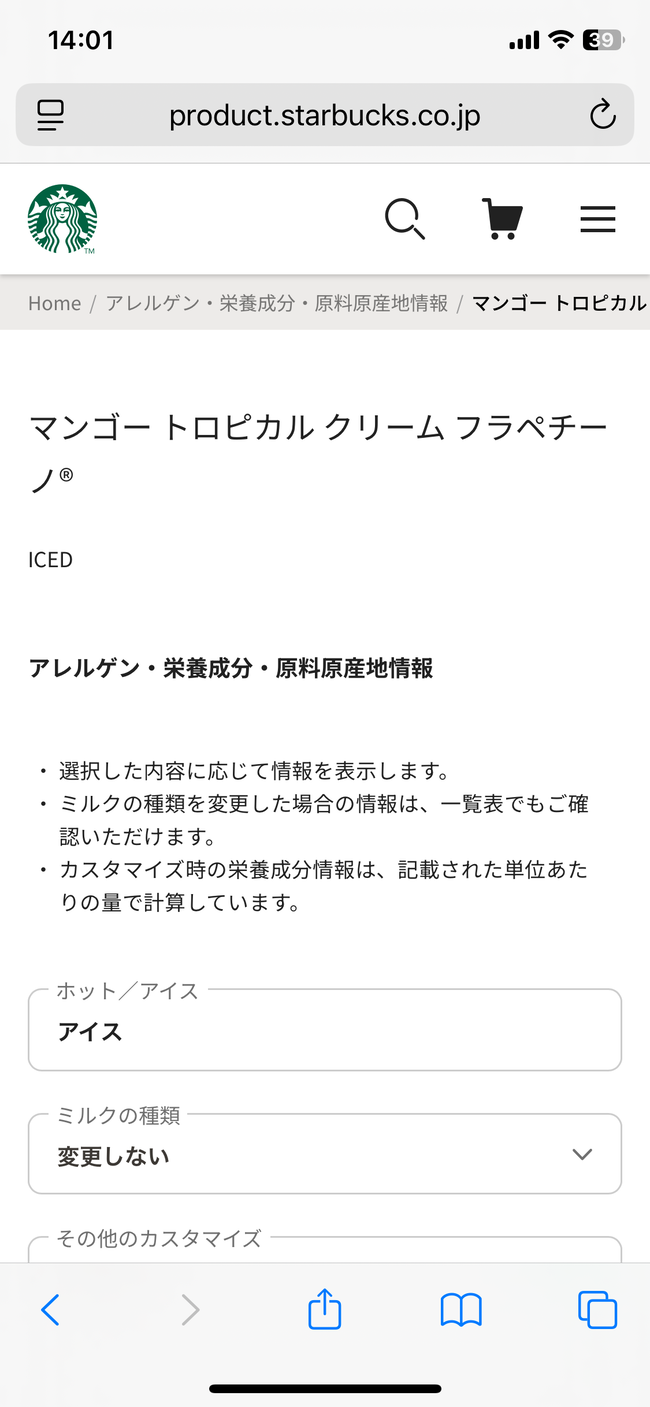Open the page settings icon in address bar
The height and width of the screenshot is (1407, 650).
pos(50,115)
